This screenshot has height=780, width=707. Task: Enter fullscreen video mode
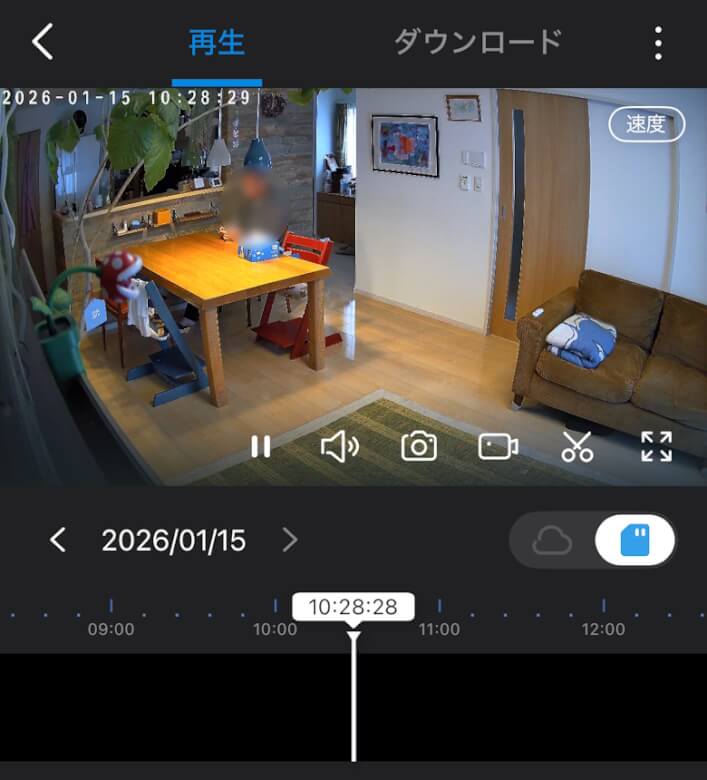click(x=656, y=446)
